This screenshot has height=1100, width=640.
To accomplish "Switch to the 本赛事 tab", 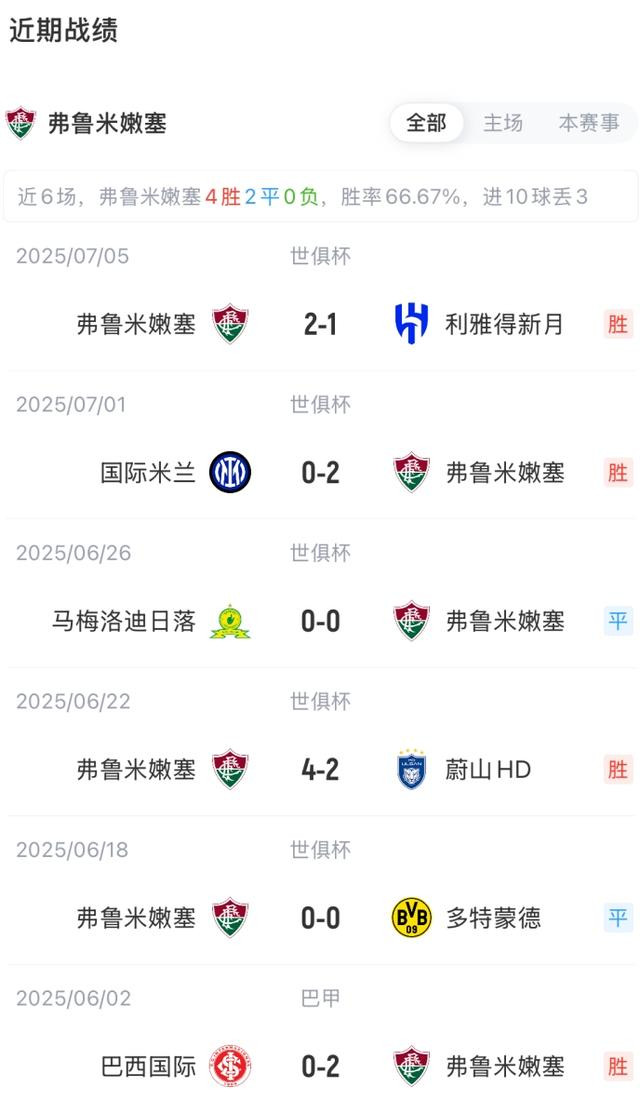I will click(589, 123).
